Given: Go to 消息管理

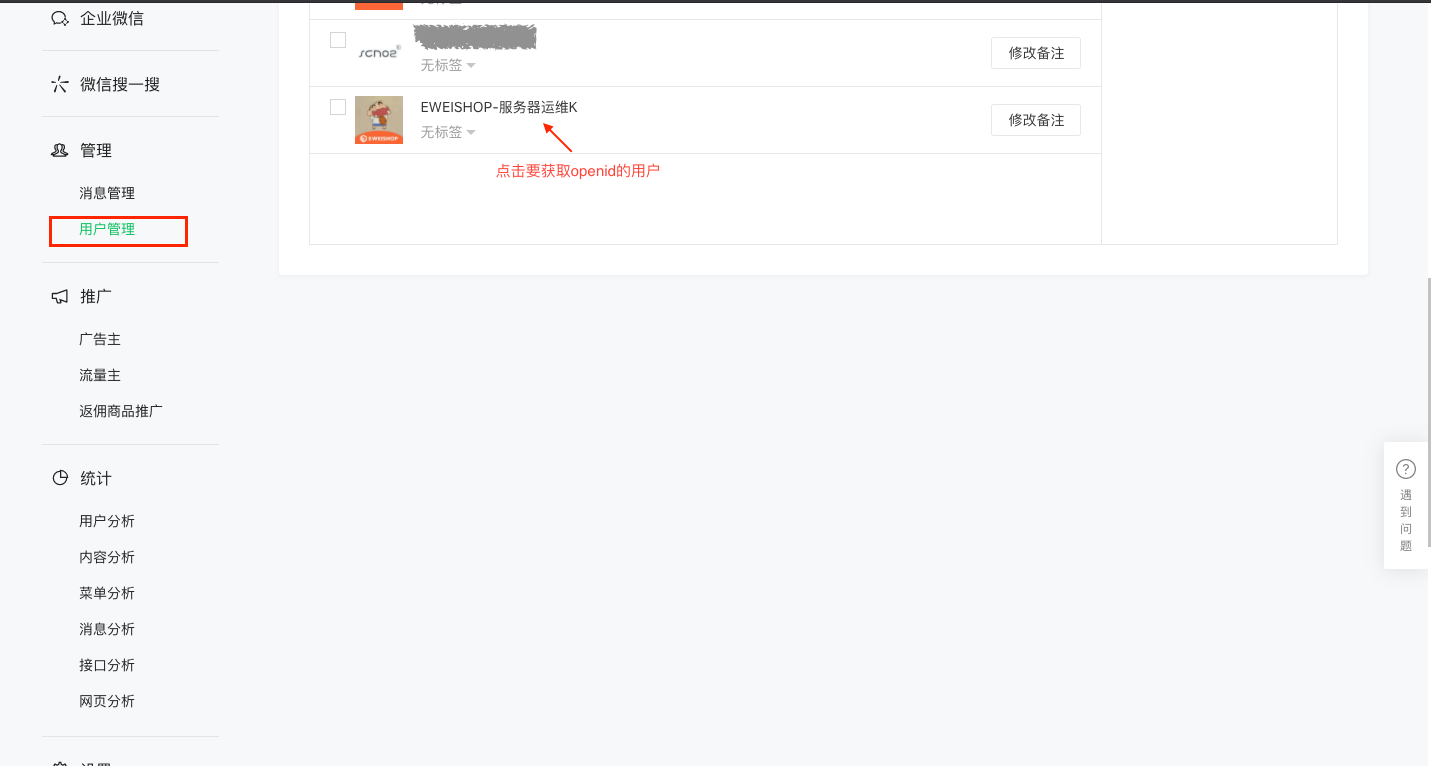Looking at the screenshot, I should pyautogui.click(x=107, y=193).
